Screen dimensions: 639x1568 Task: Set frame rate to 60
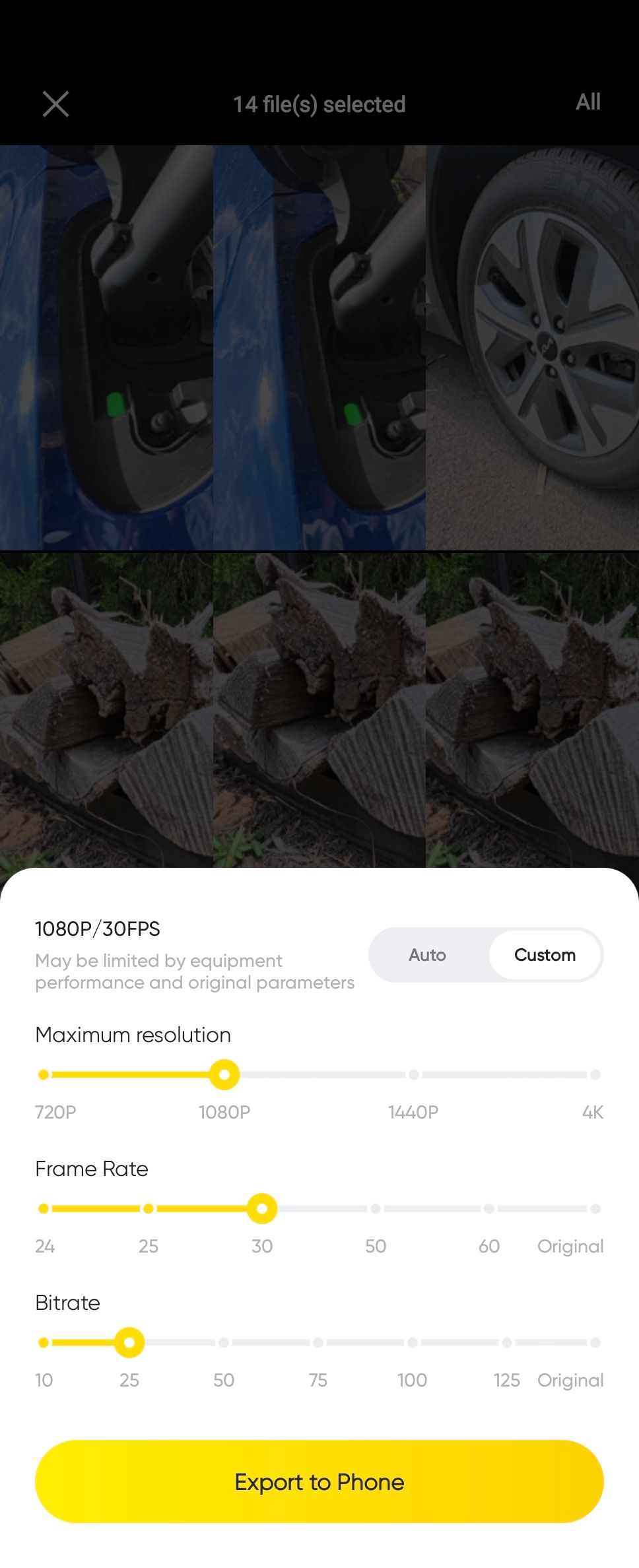coord(489,1208)
